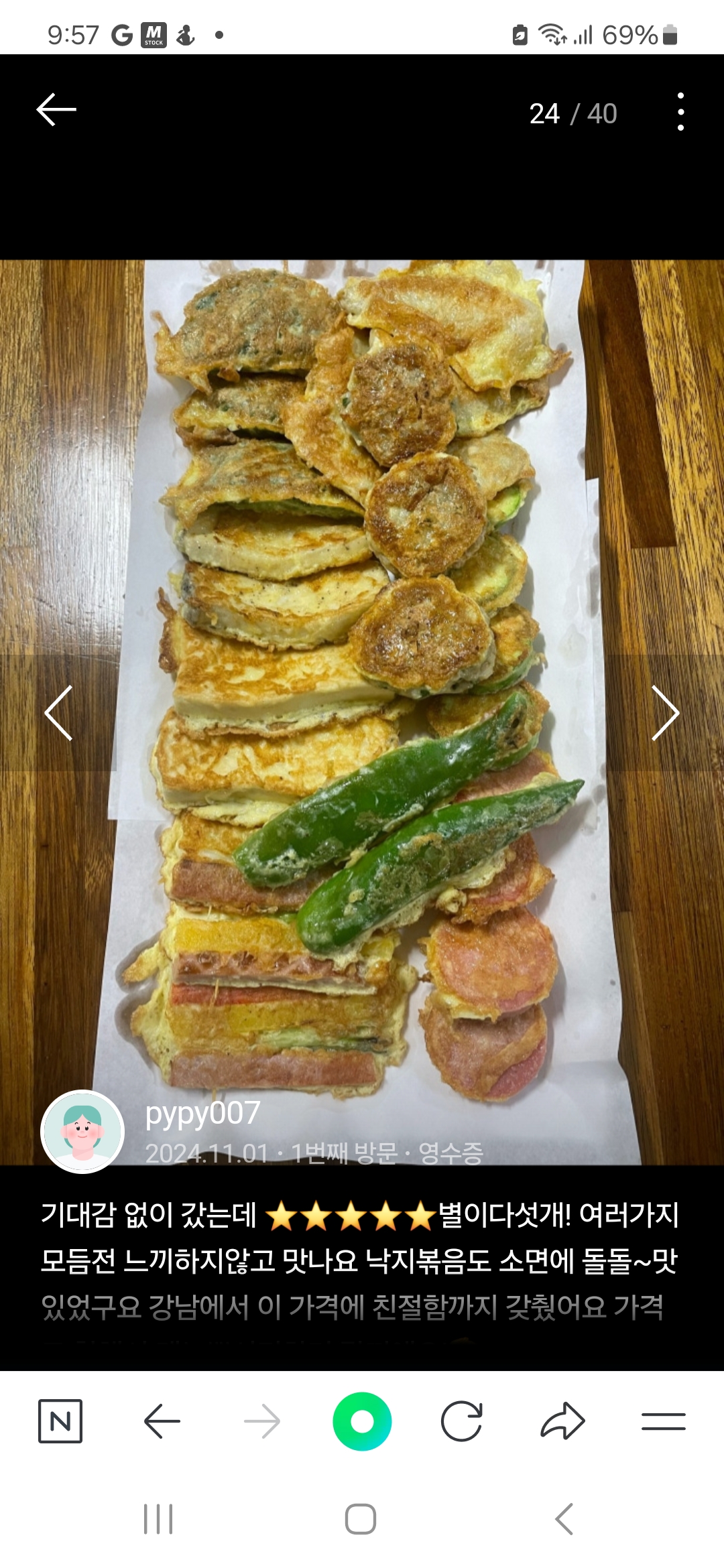Open the Naver home N button

60,1421
